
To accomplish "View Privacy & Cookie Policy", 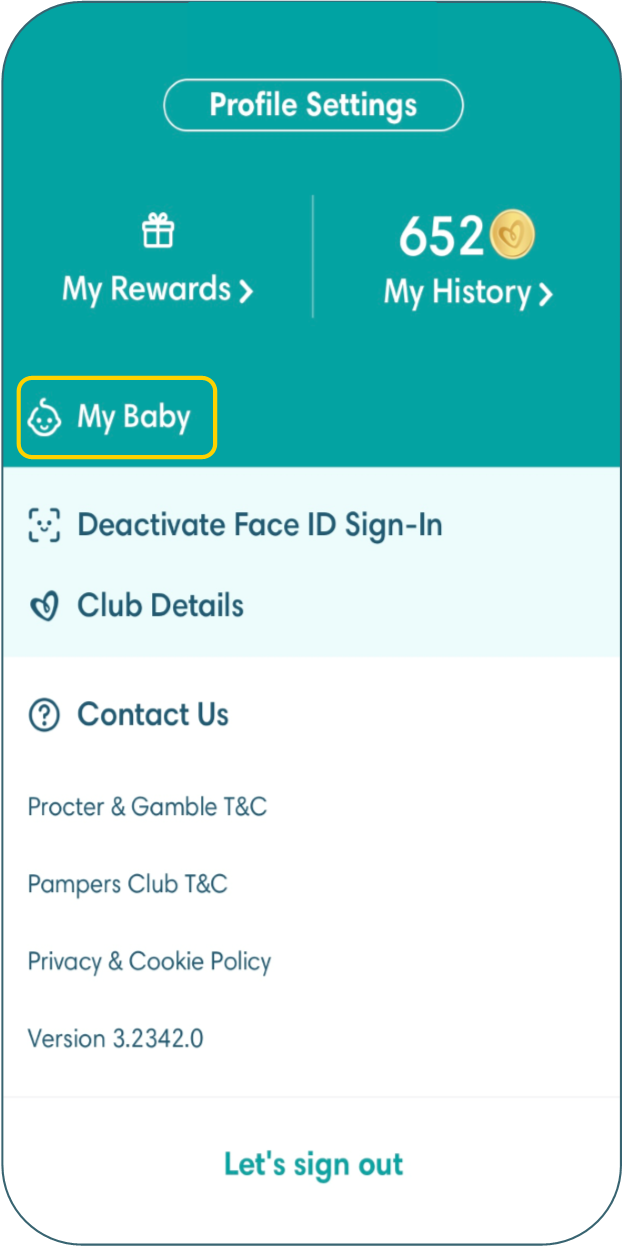I will click(x=149, y=962).
